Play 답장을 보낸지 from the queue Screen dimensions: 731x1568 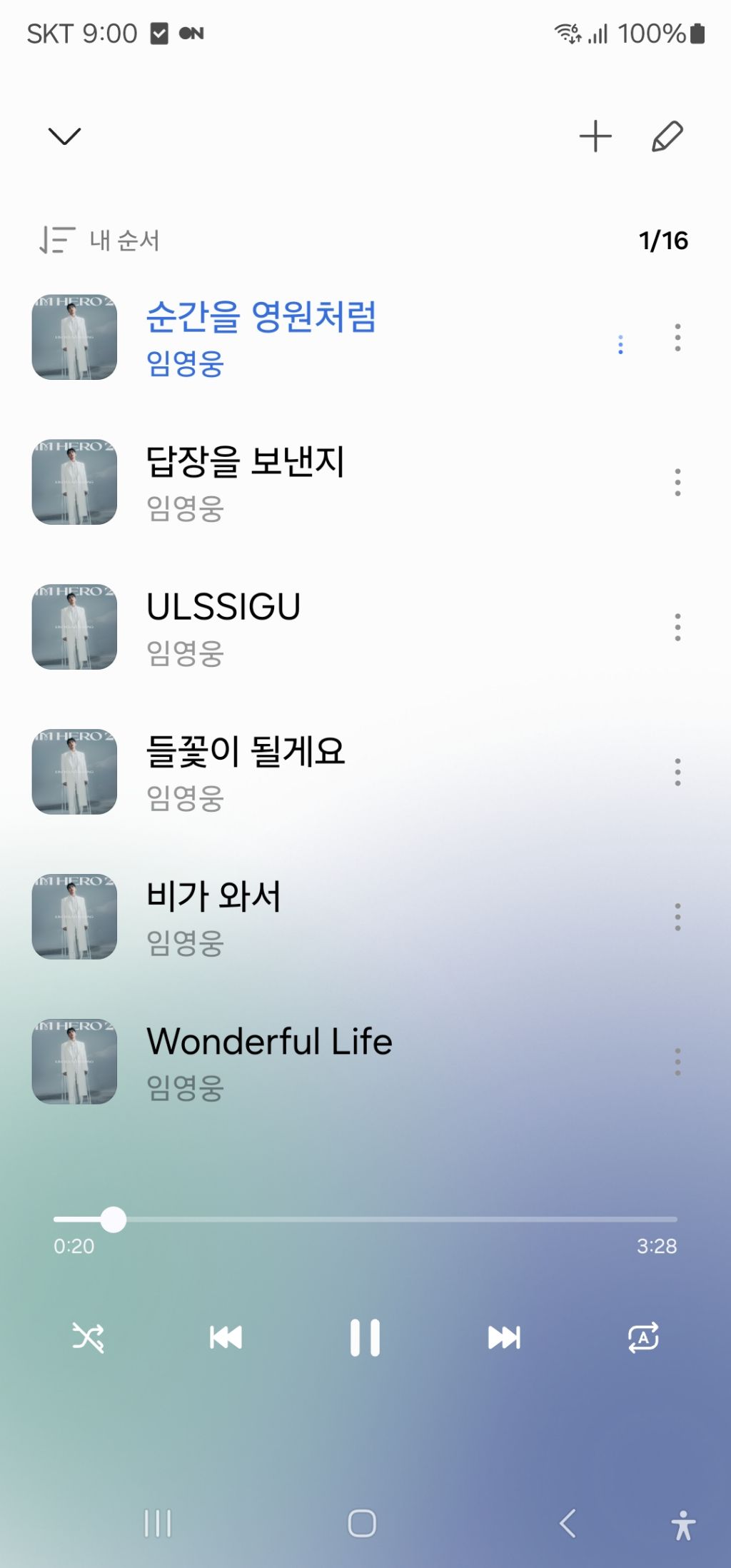pos(343,482)
